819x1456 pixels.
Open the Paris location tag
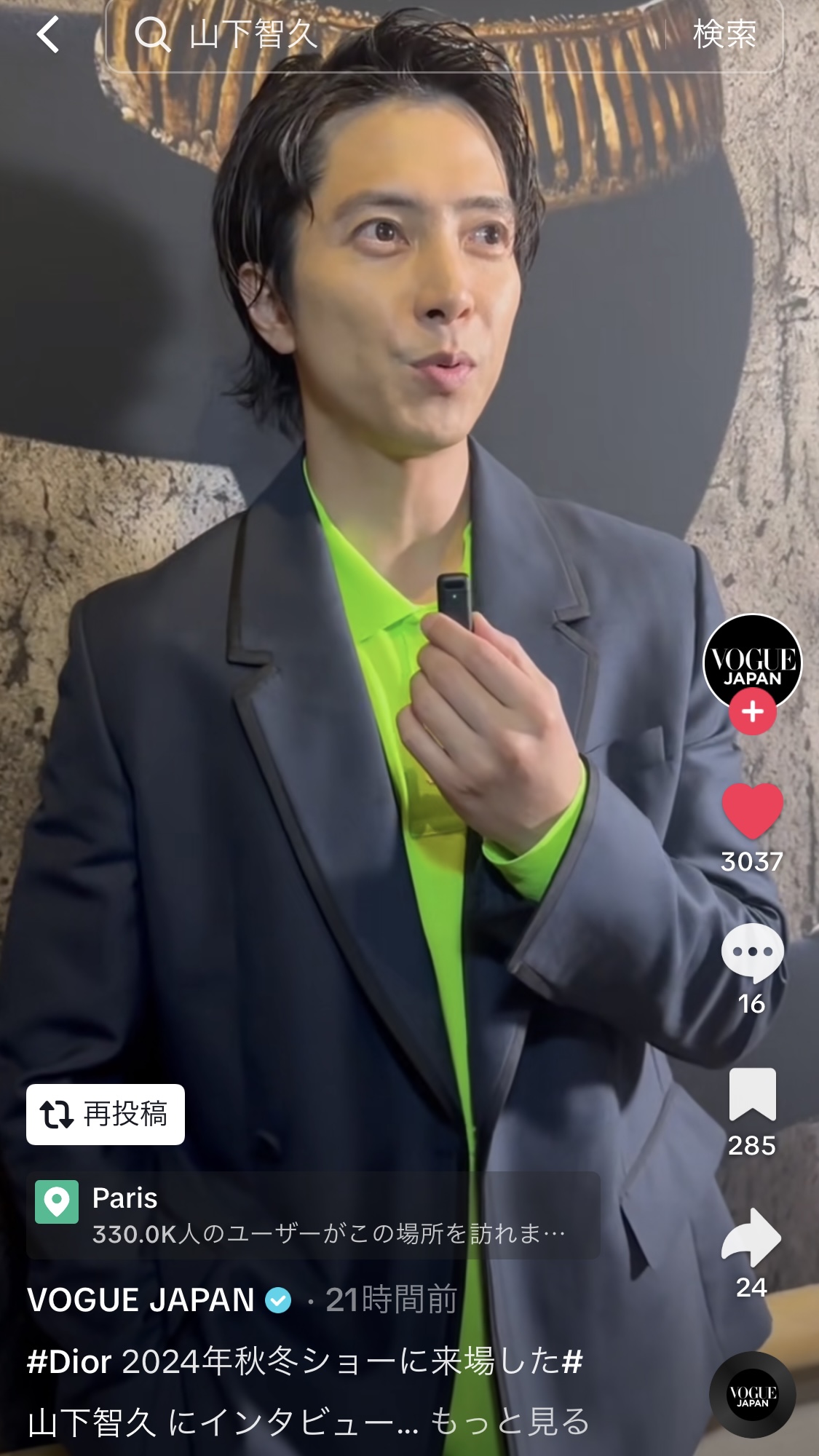pyautogui.click(x=313, y=1216)
